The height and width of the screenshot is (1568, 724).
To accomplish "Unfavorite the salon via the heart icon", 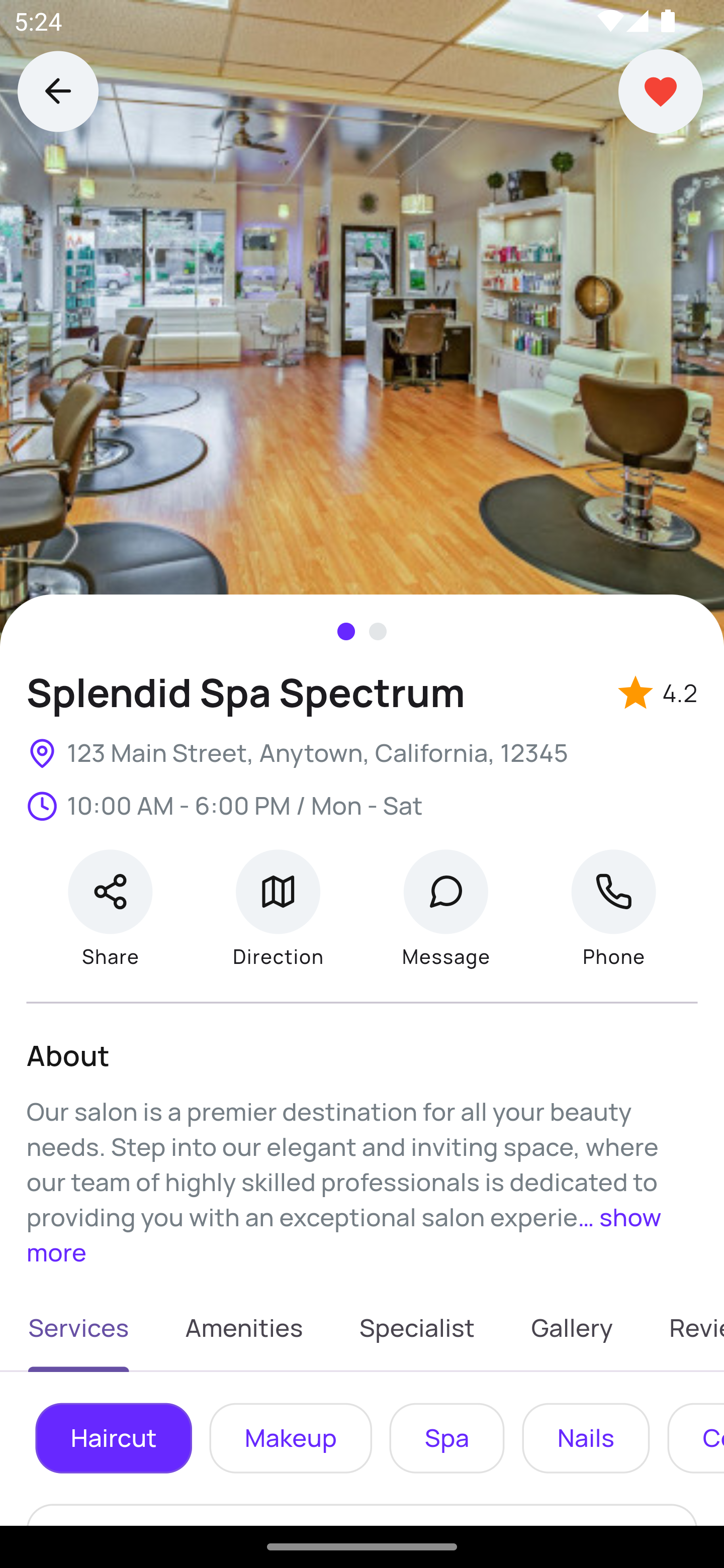I will (x=660, y=90).
